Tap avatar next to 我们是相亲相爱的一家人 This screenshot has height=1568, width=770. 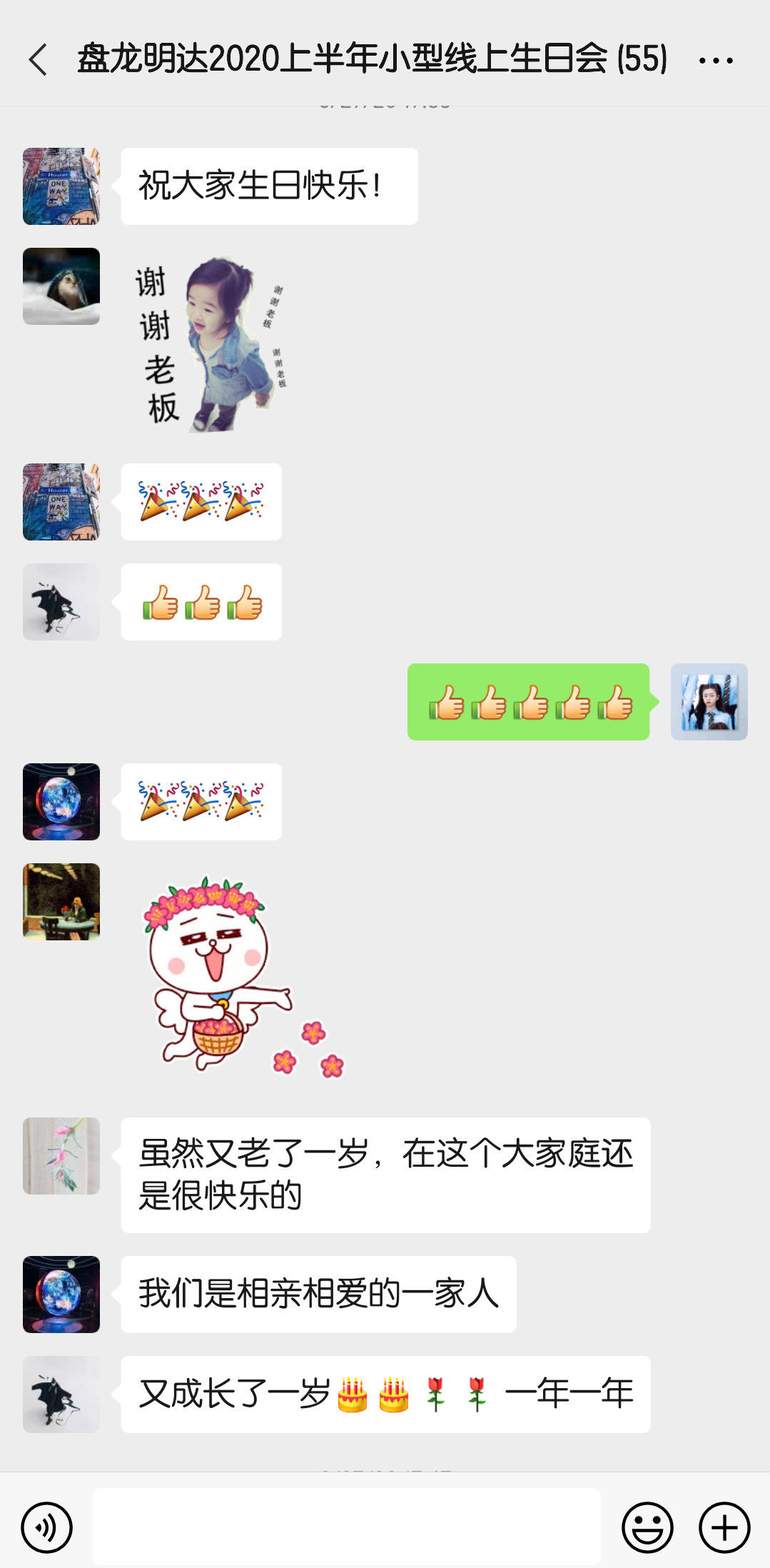coord(61,1295)
